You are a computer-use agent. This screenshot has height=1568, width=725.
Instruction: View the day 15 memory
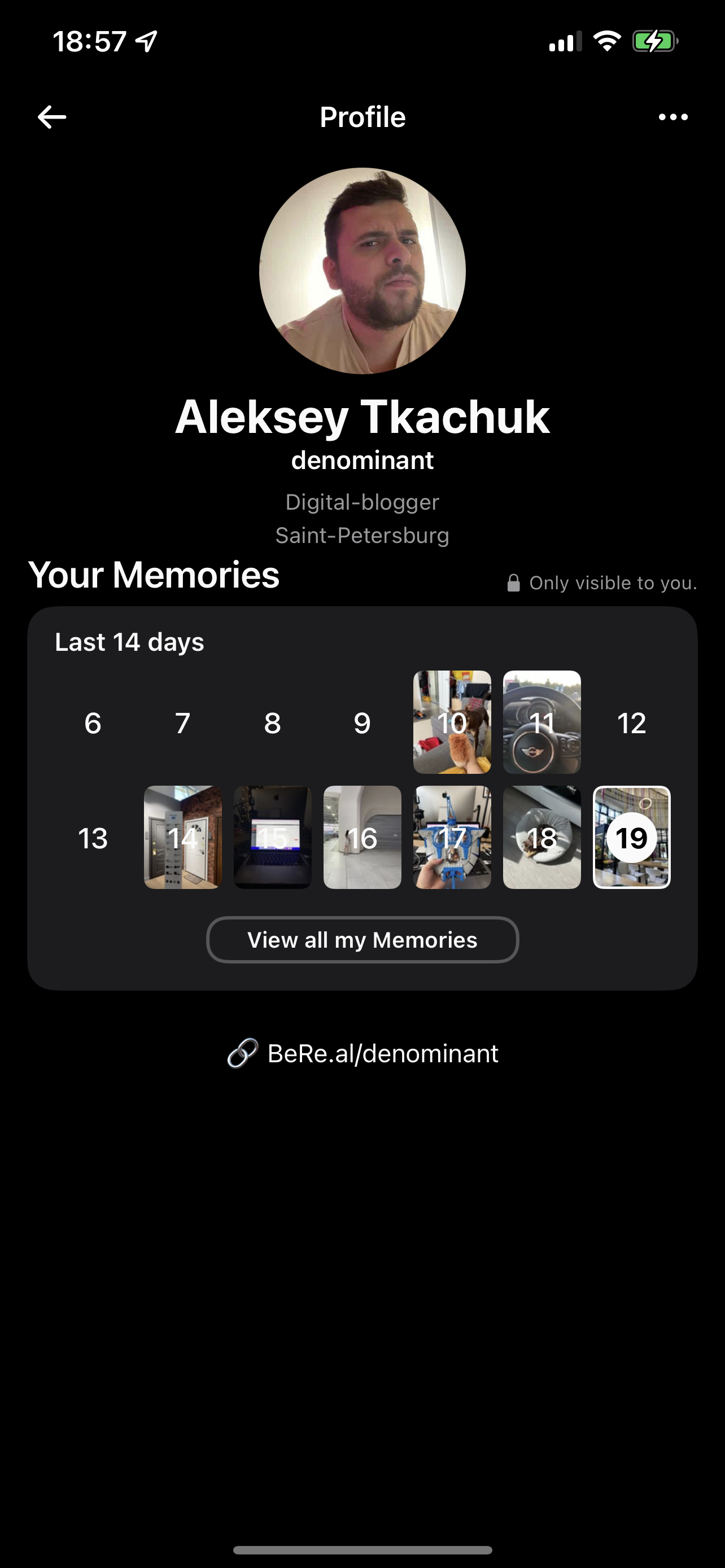coord(272,837)
